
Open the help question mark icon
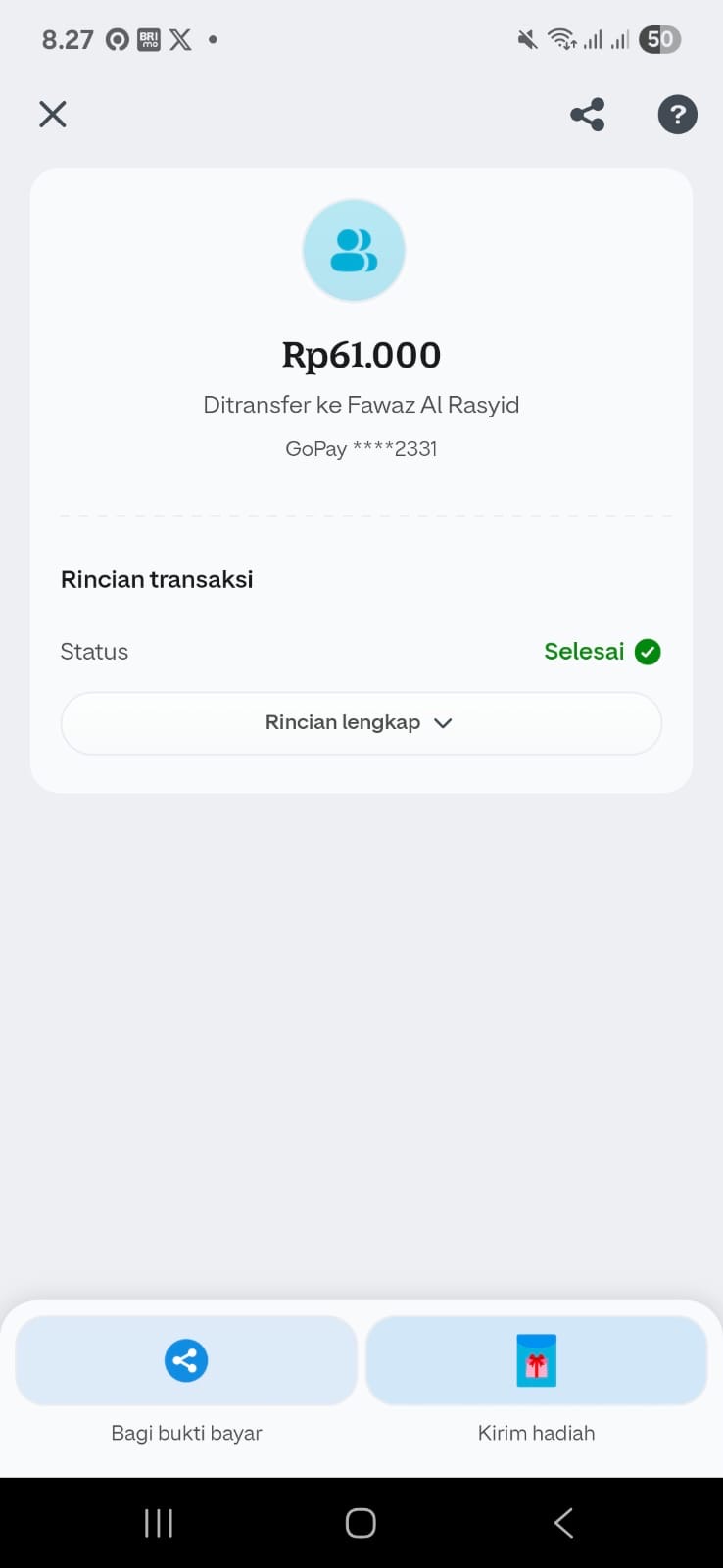point(677,115)
